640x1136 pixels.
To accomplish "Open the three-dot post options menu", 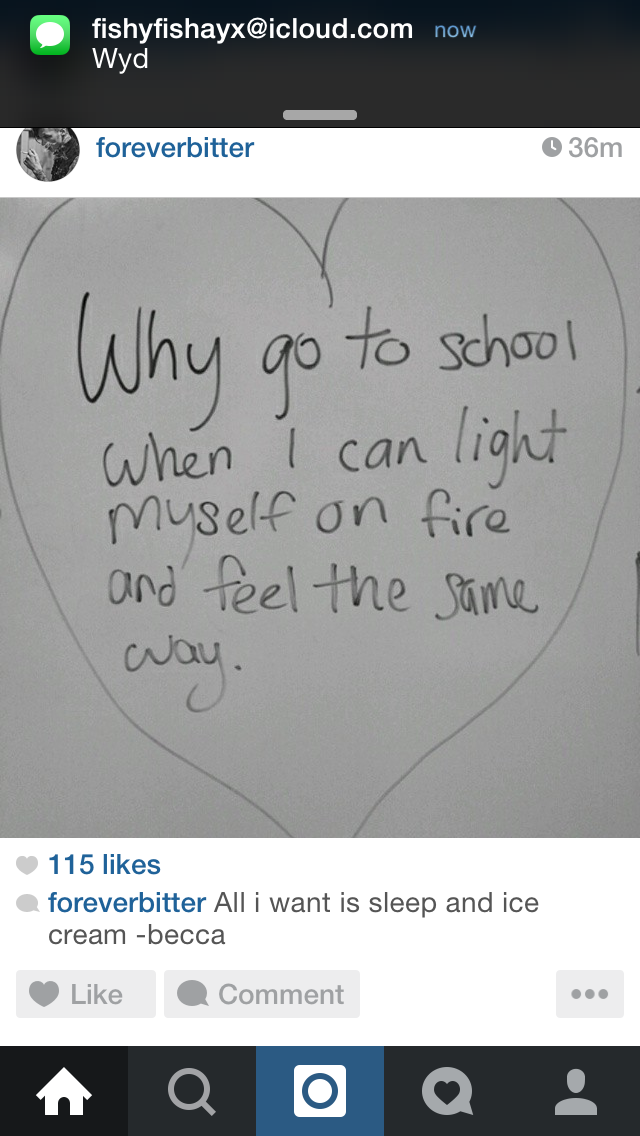I will click(590, 994).
